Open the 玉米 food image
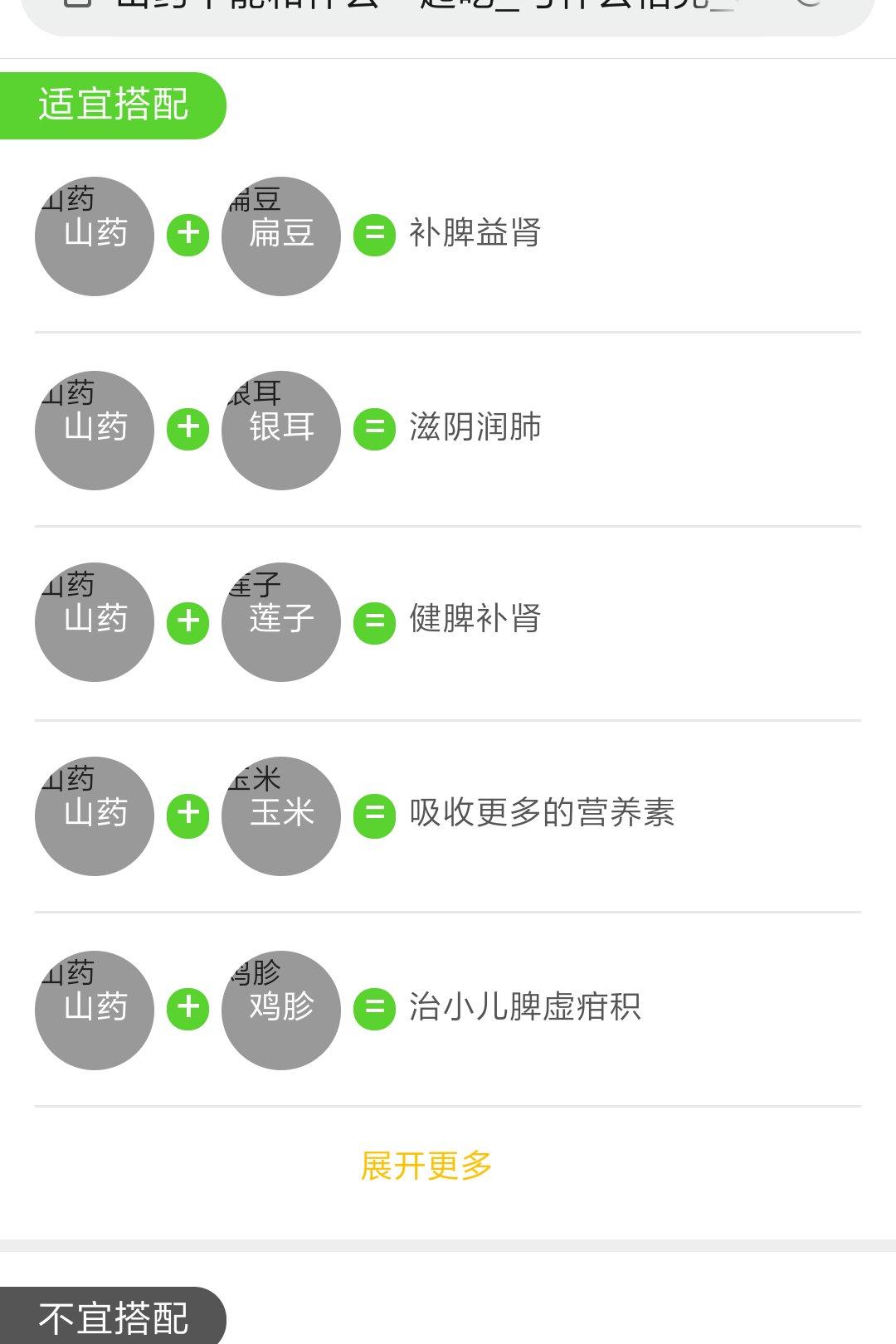This screenshot has height=1344, width=896. pyautogui.click(x=281, y=816)
